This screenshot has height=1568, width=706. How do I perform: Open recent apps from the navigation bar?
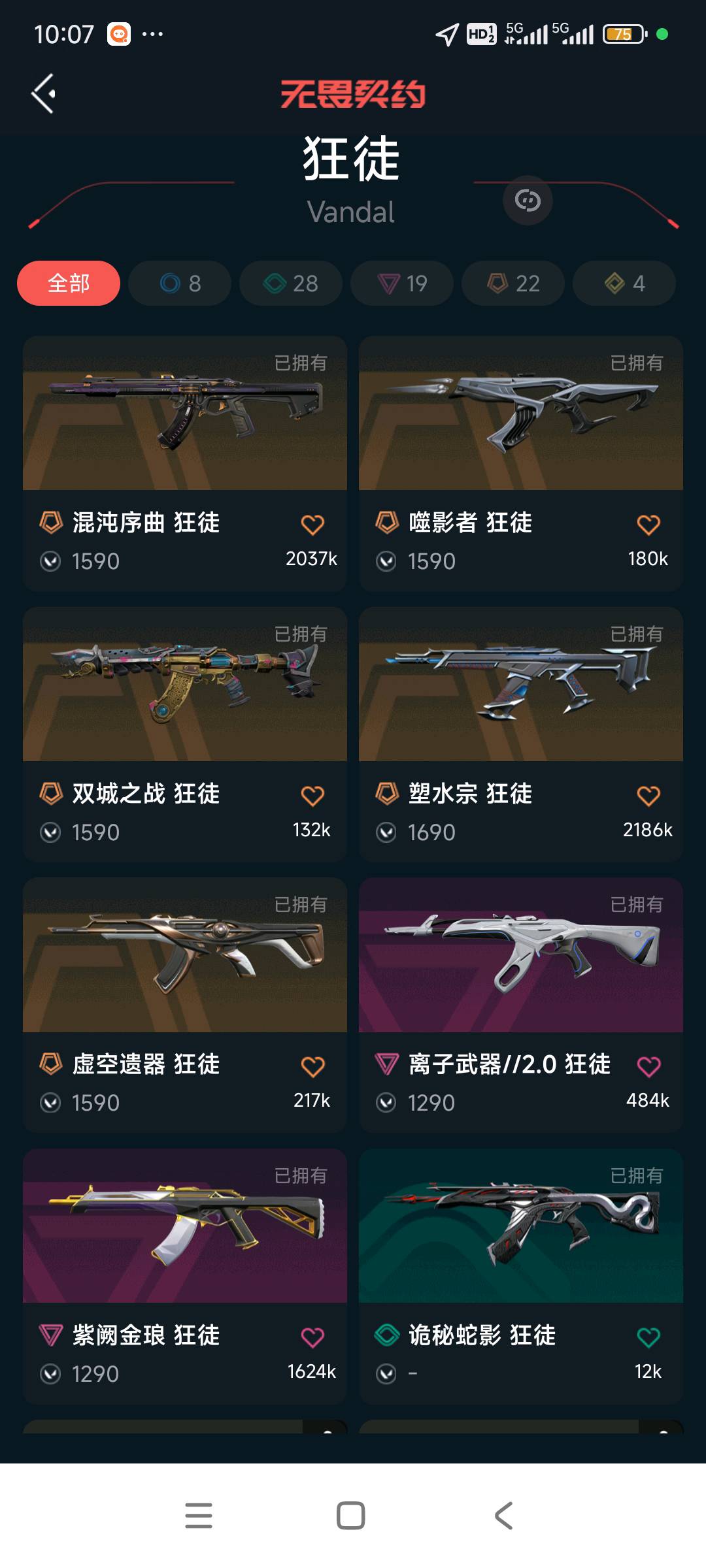coord(199,1516)
